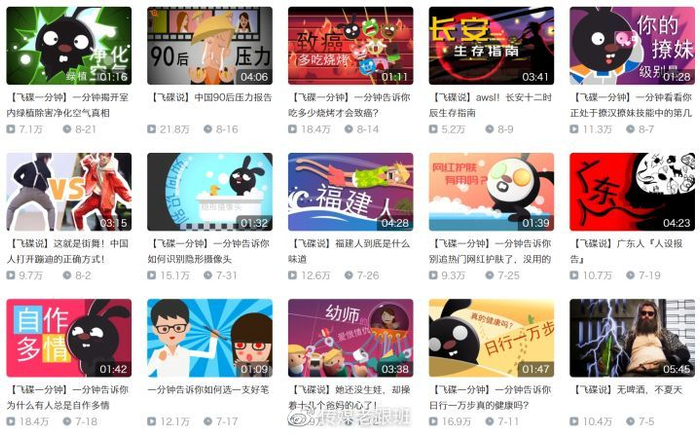Play 中国90后压力报告 video

pyautogui.click(x=209, y=46)
